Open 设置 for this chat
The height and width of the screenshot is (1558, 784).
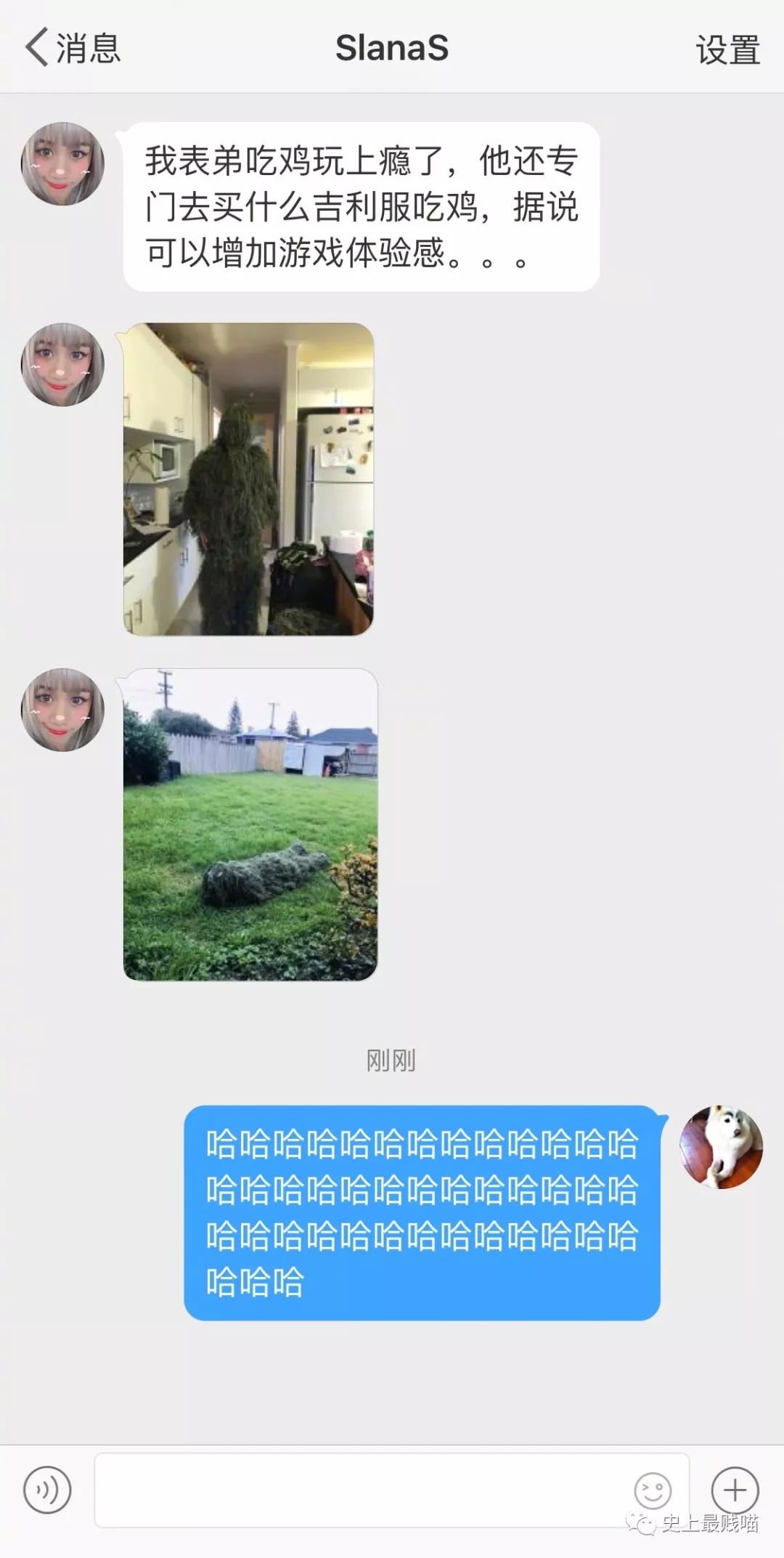[727, 49]
